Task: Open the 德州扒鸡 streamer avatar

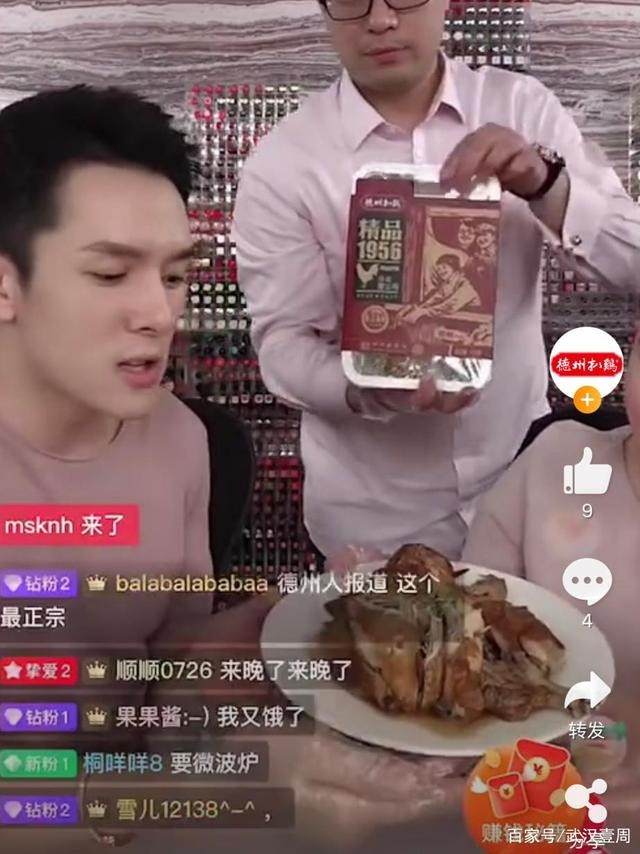Action: pyautogui.click(x=587, y=362)
